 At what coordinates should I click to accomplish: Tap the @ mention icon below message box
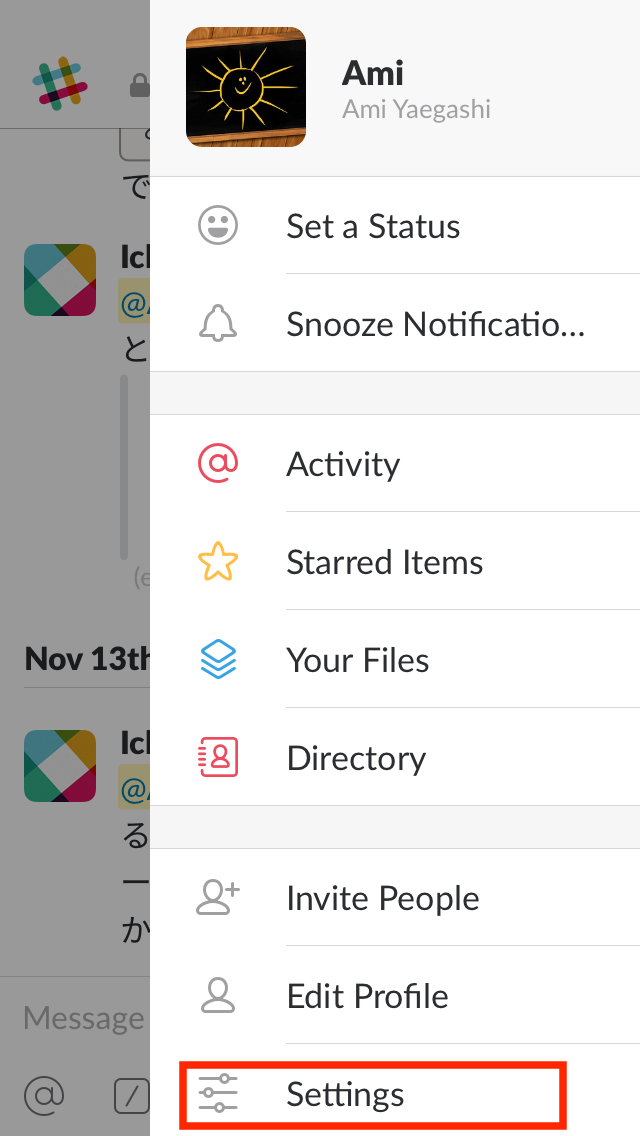coord(44,1097)
